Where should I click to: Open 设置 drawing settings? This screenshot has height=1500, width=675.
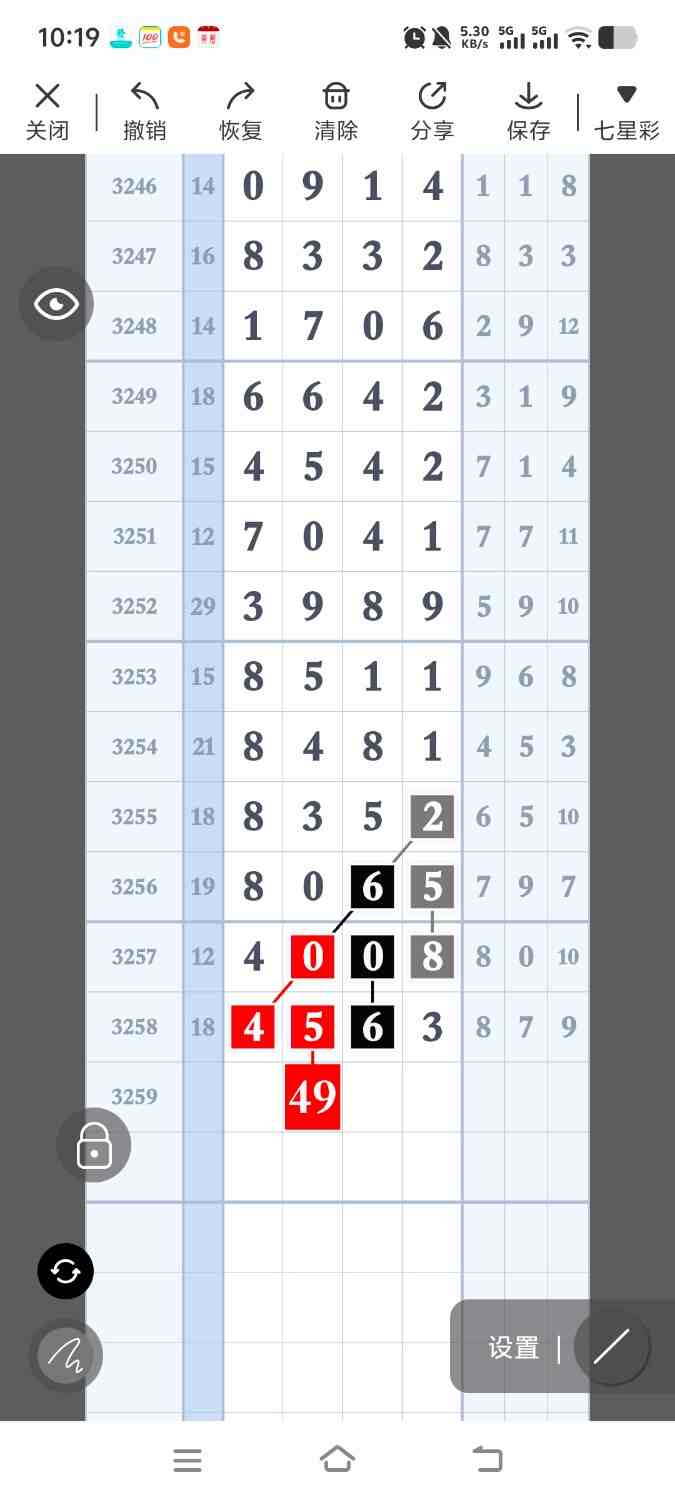[514, 1348]
